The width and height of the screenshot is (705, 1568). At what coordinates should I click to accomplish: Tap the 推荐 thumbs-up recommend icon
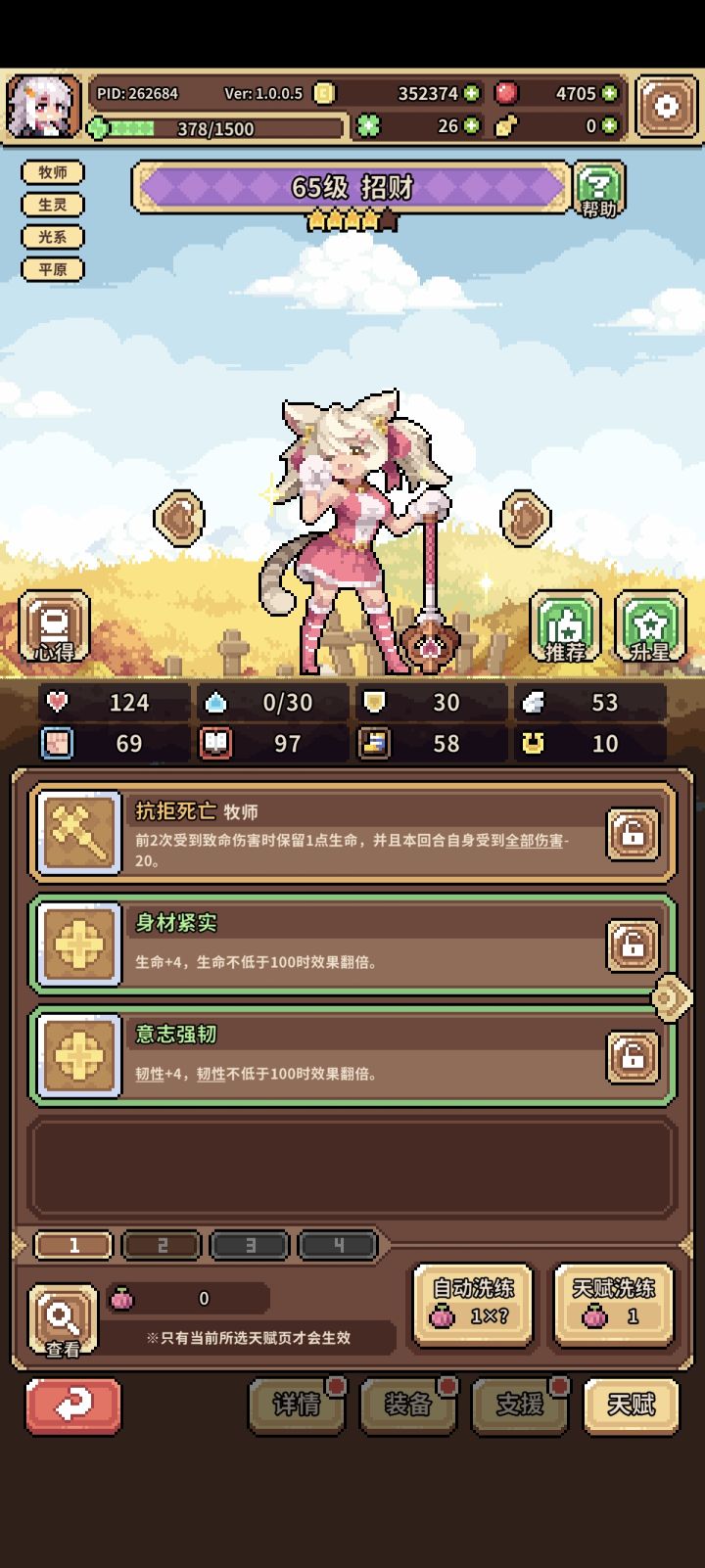coord(565,626)
